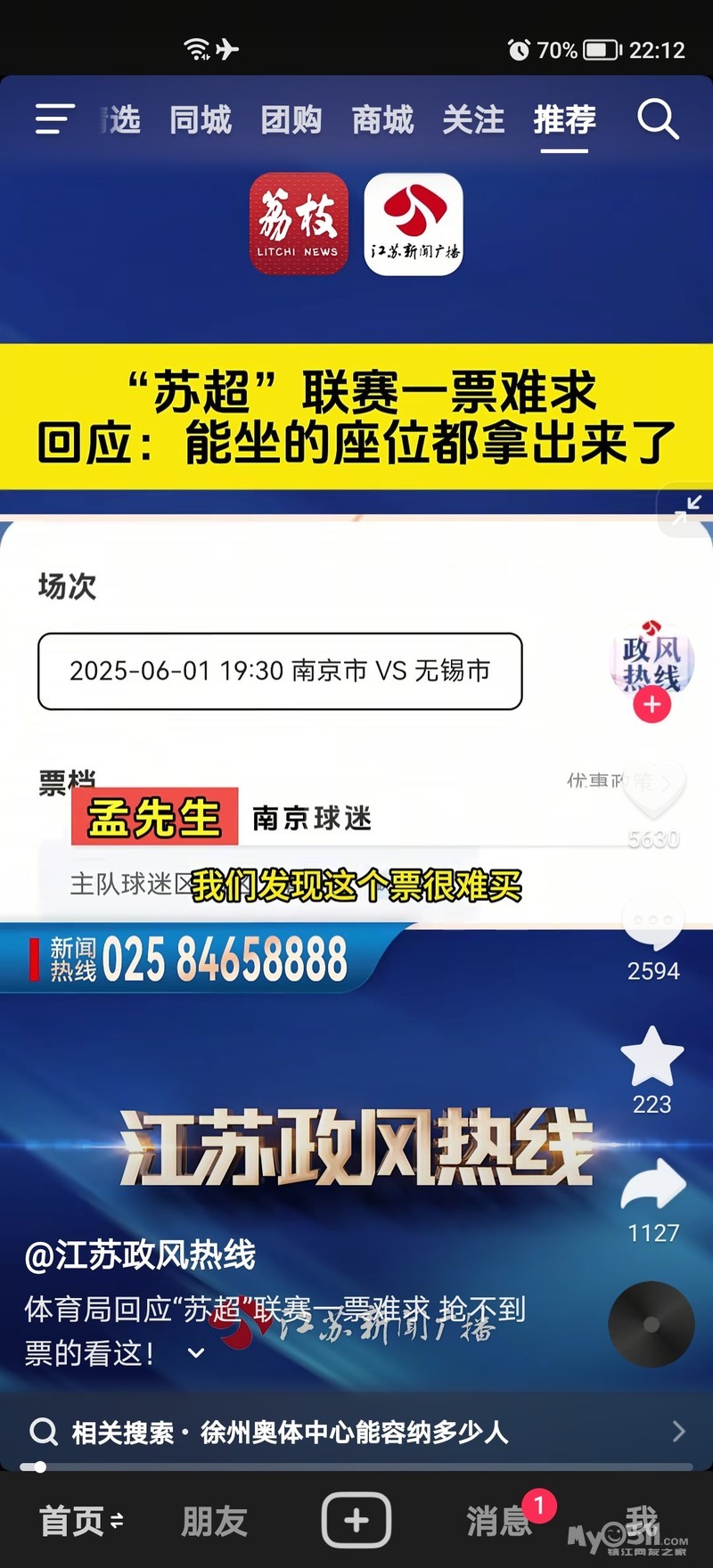Favorite this video with the star

652,1056
